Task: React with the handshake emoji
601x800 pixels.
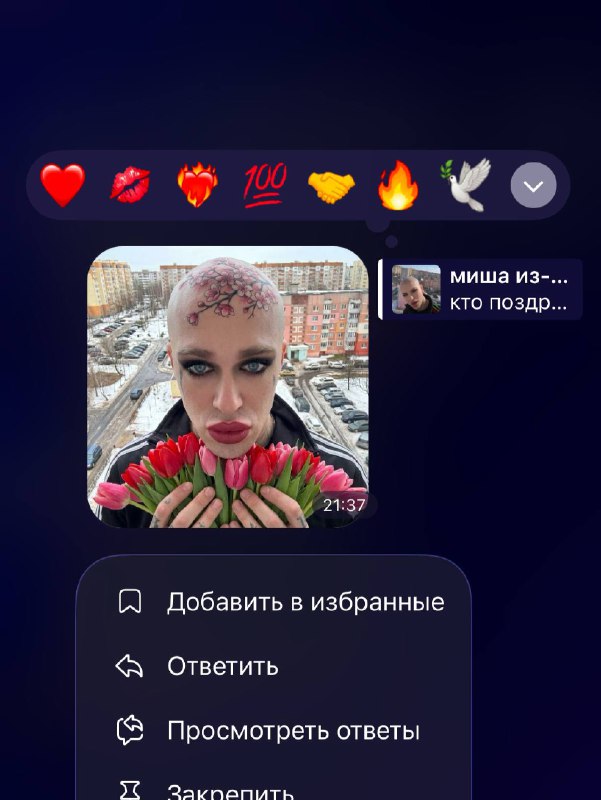Action: click(331, 185)
